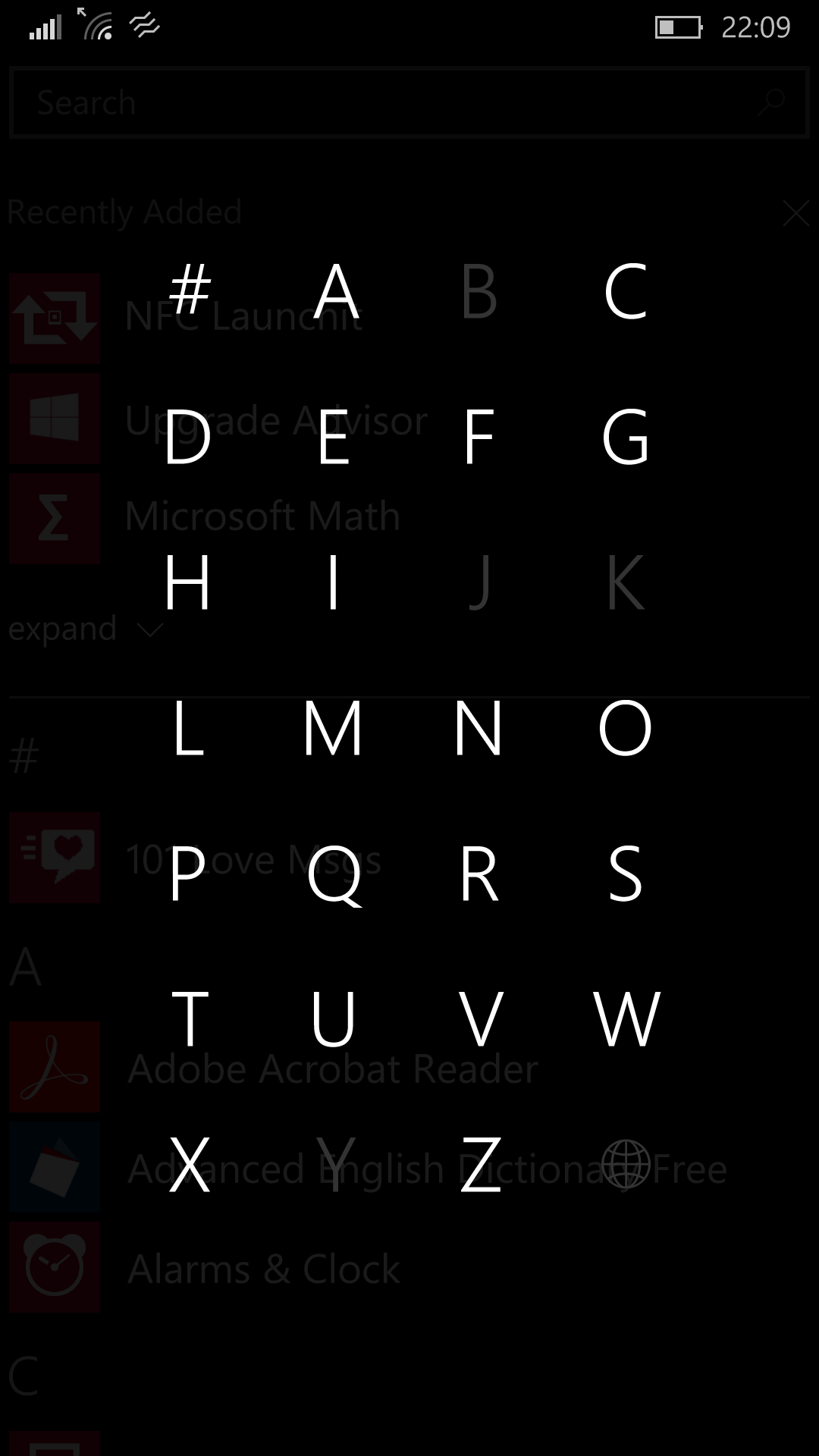Jump to the # section
Viewport: 819px width, 1456px height.
(x=189, y=290)
